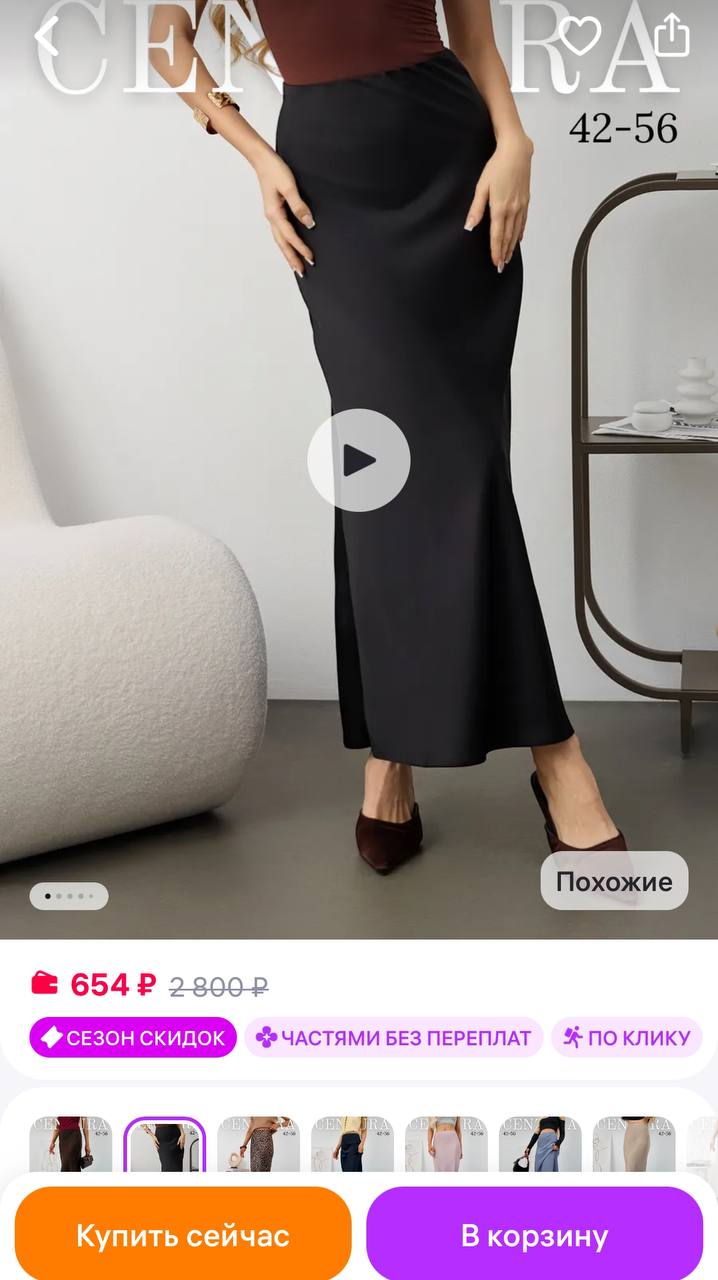This screenshot has height=1280, width=718.
Task: Add the skirt to cart via В корзину
Action: tap(534, 1234)
